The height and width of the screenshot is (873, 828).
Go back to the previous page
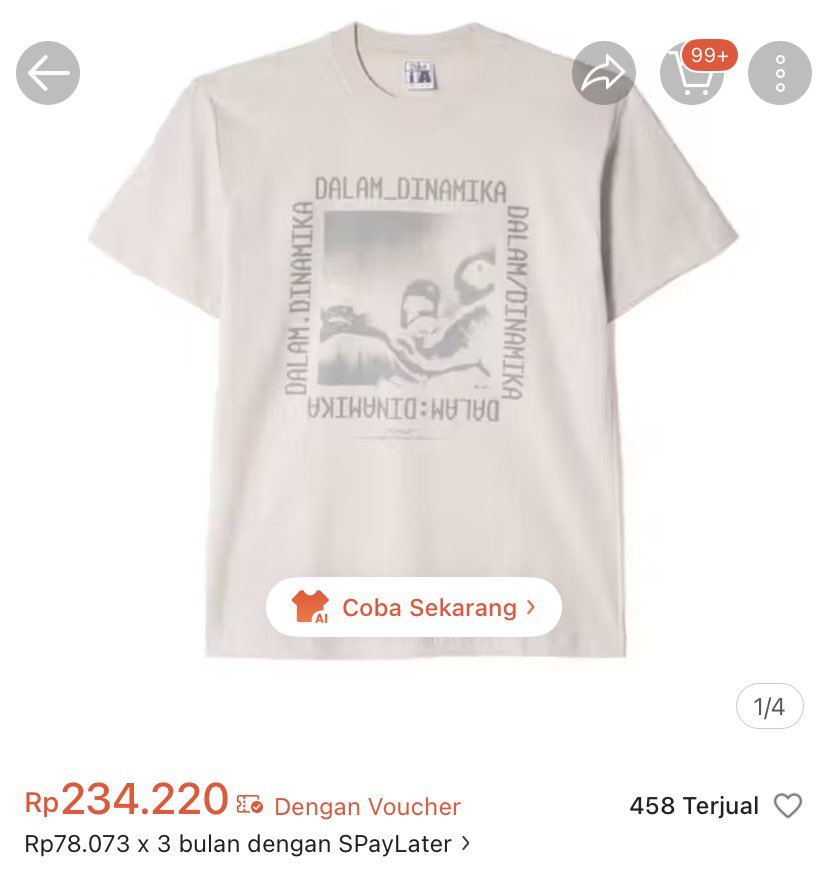(x=48, y=73)
